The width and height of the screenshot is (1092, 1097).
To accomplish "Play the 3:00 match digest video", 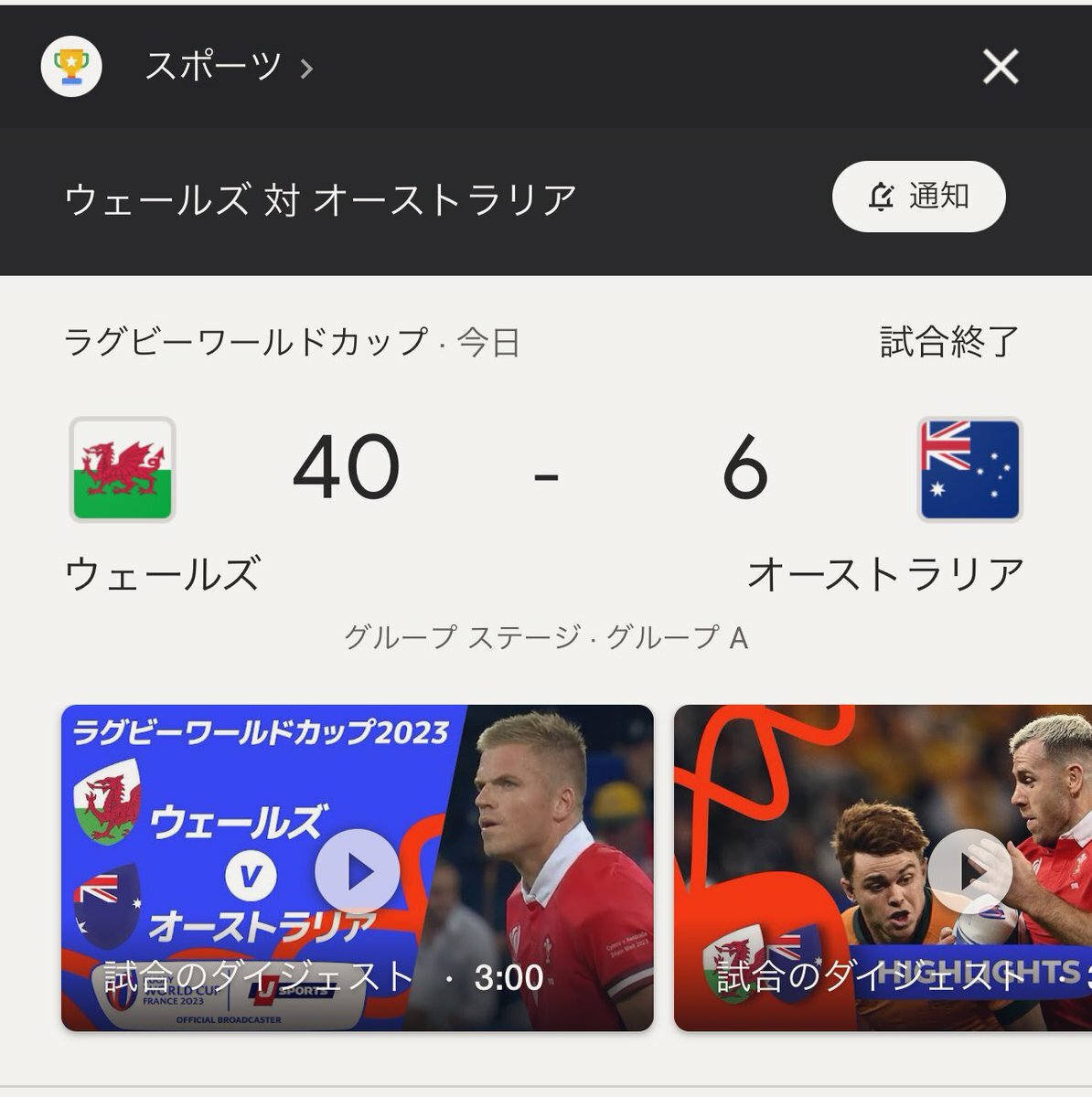I will click(358, 871).
